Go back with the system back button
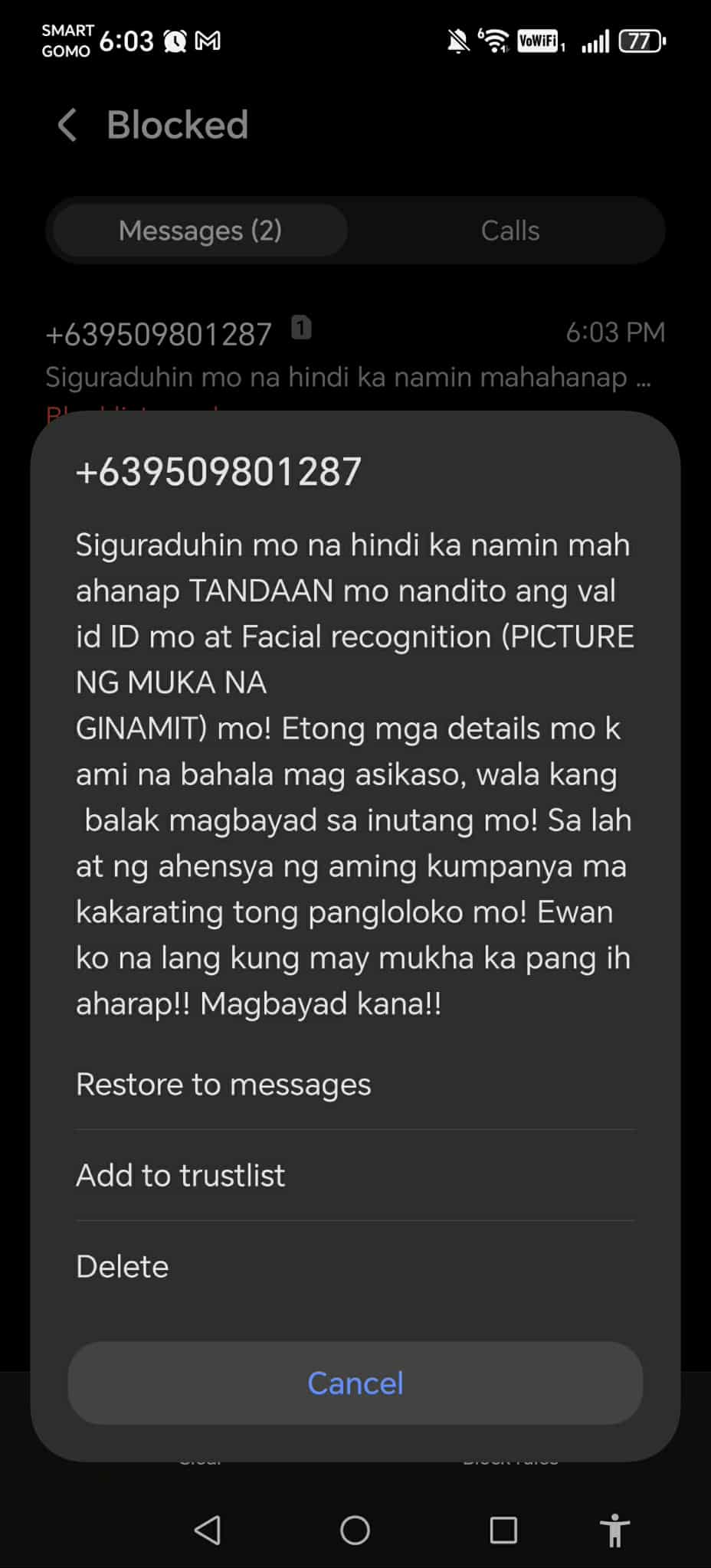Screen dimensions: 711x1568 pos(208,1530)
